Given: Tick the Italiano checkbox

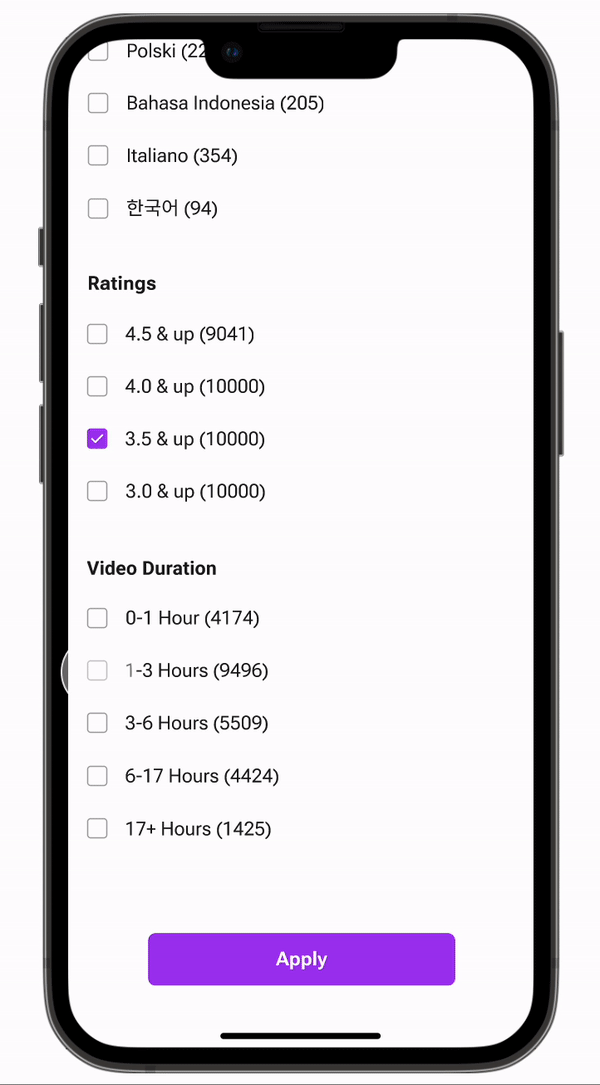Looking at the screenshot, I should pos(98,155).
